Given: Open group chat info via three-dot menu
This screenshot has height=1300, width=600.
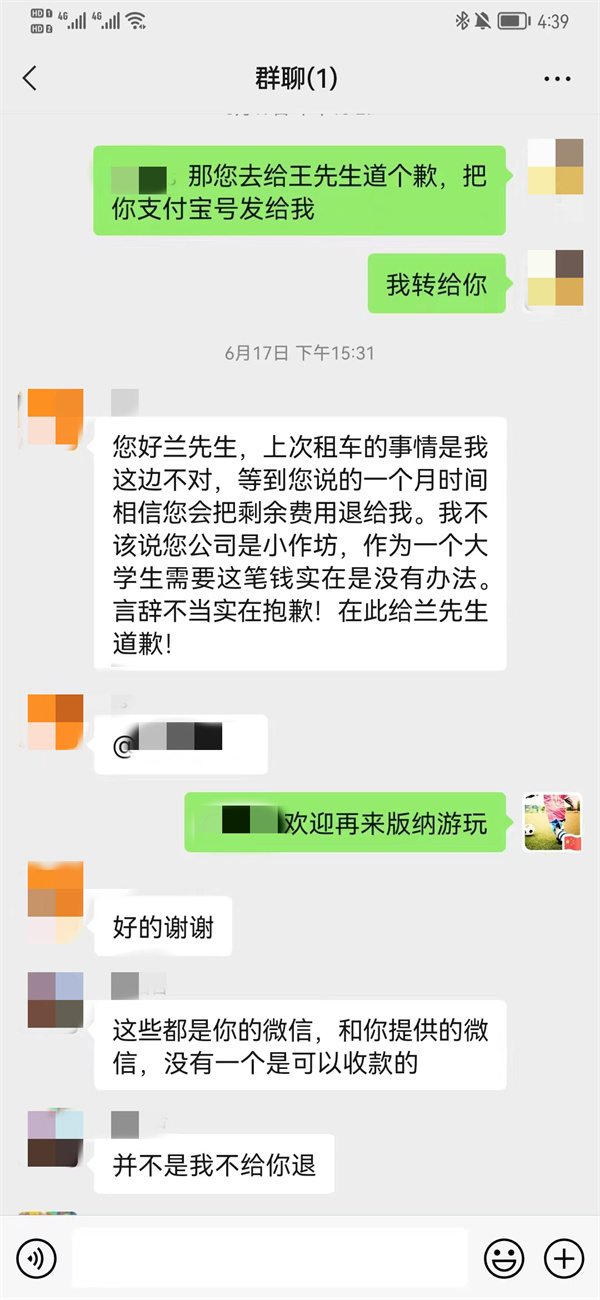Looking at the screenshot, I should point(557,78).
